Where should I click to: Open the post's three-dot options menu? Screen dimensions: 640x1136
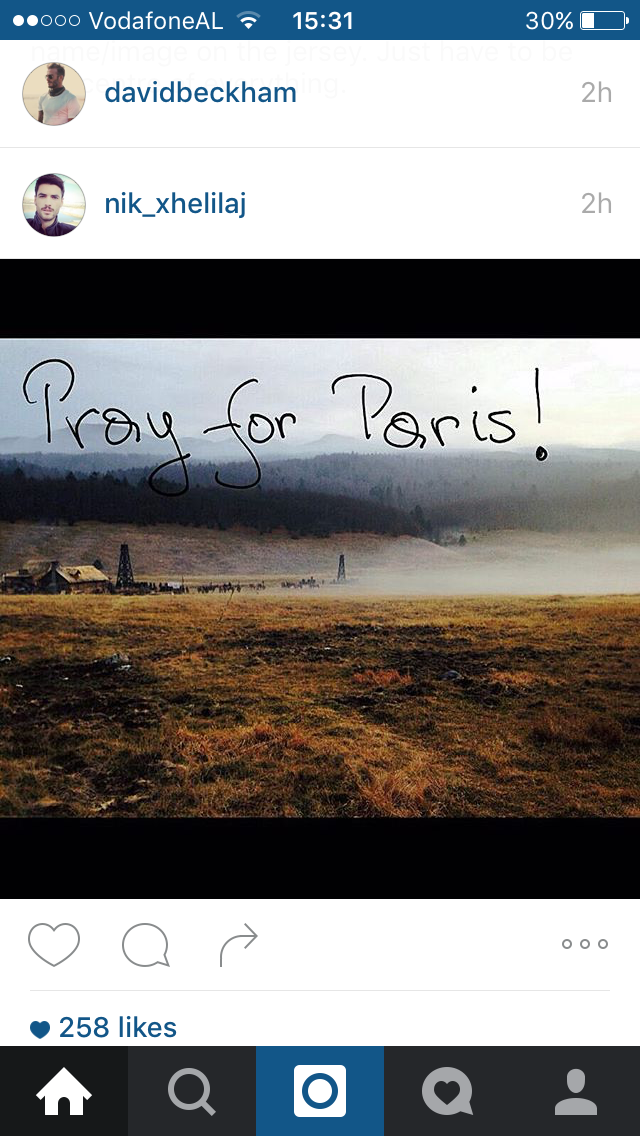tap(584, 944)
